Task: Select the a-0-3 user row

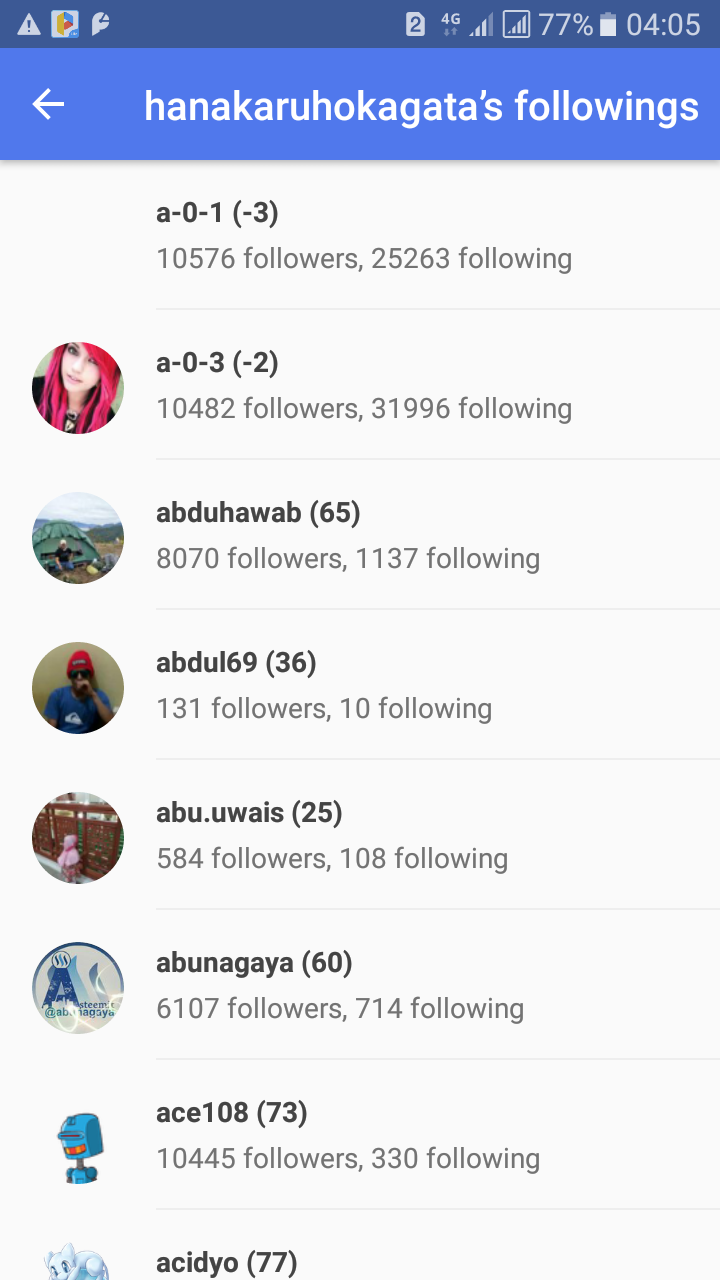Action: coord(364,386)
